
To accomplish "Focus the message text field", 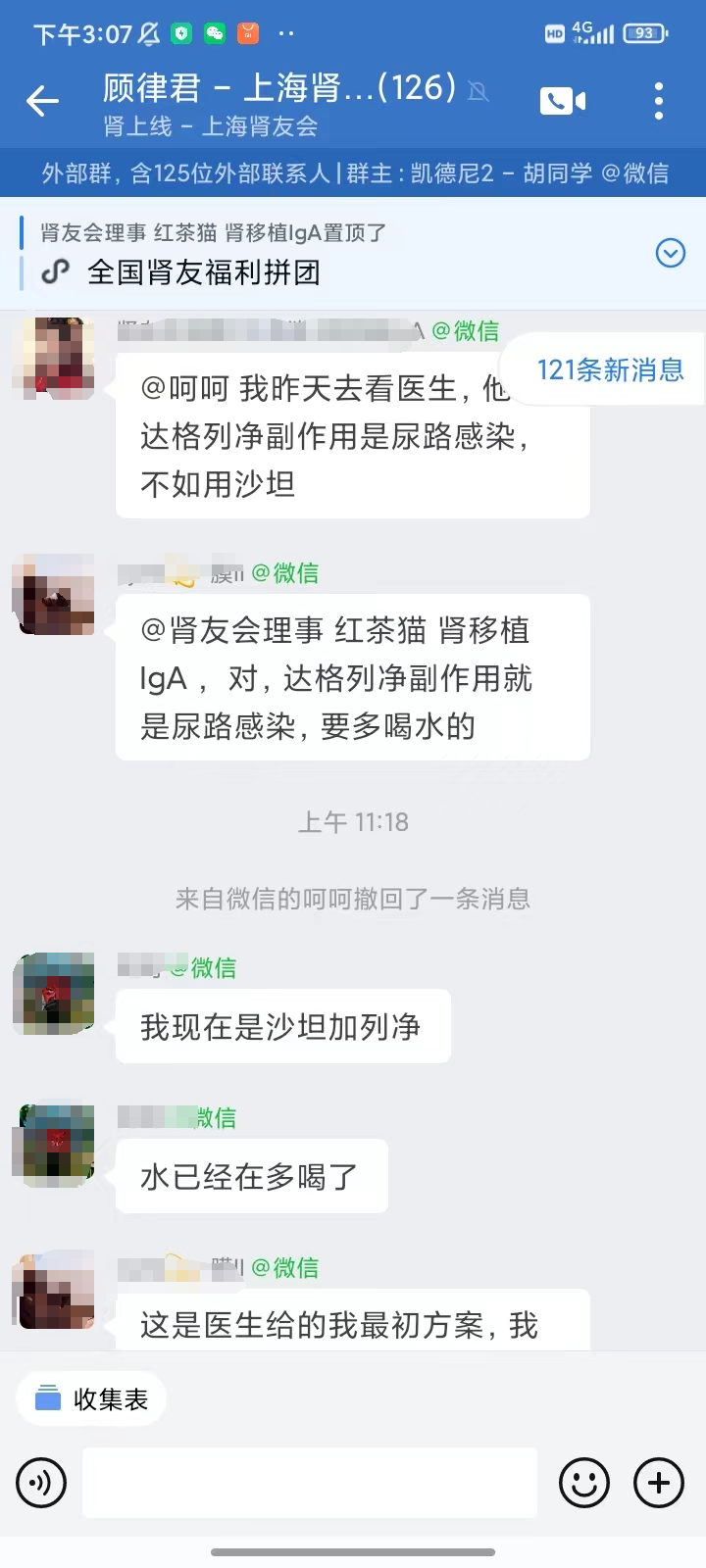I will [x=310, y=1483].
